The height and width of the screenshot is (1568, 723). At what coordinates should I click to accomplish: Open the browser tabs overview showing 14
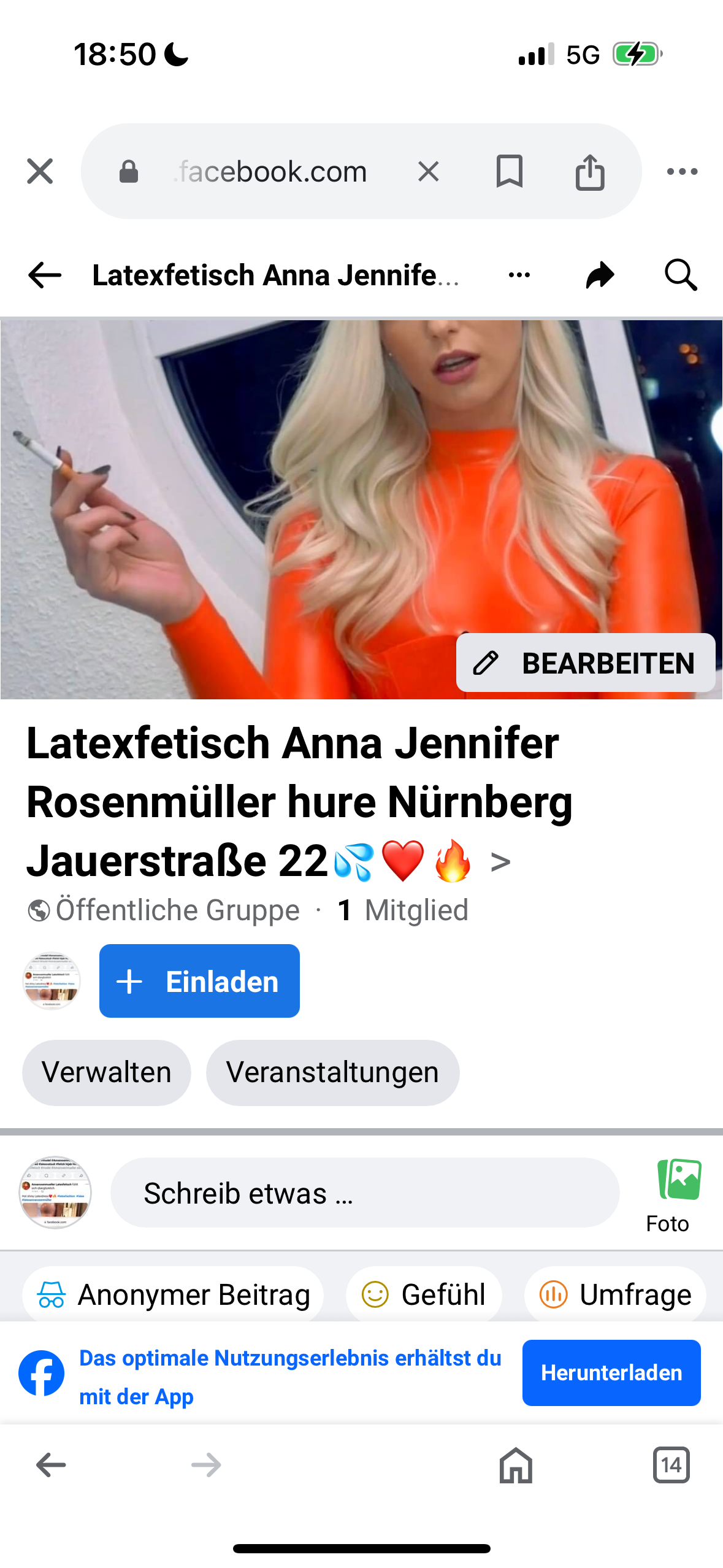(671, 1465)
